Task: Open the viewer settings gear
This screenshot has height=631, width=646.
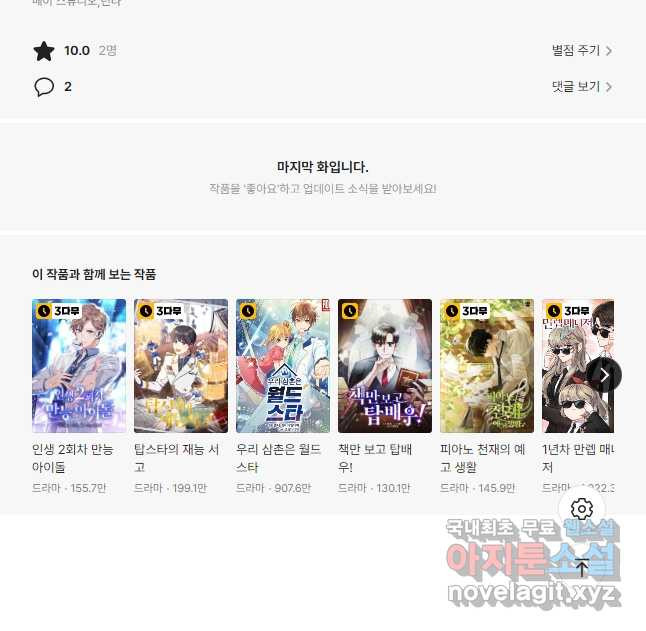Action: tap(583, 509)
